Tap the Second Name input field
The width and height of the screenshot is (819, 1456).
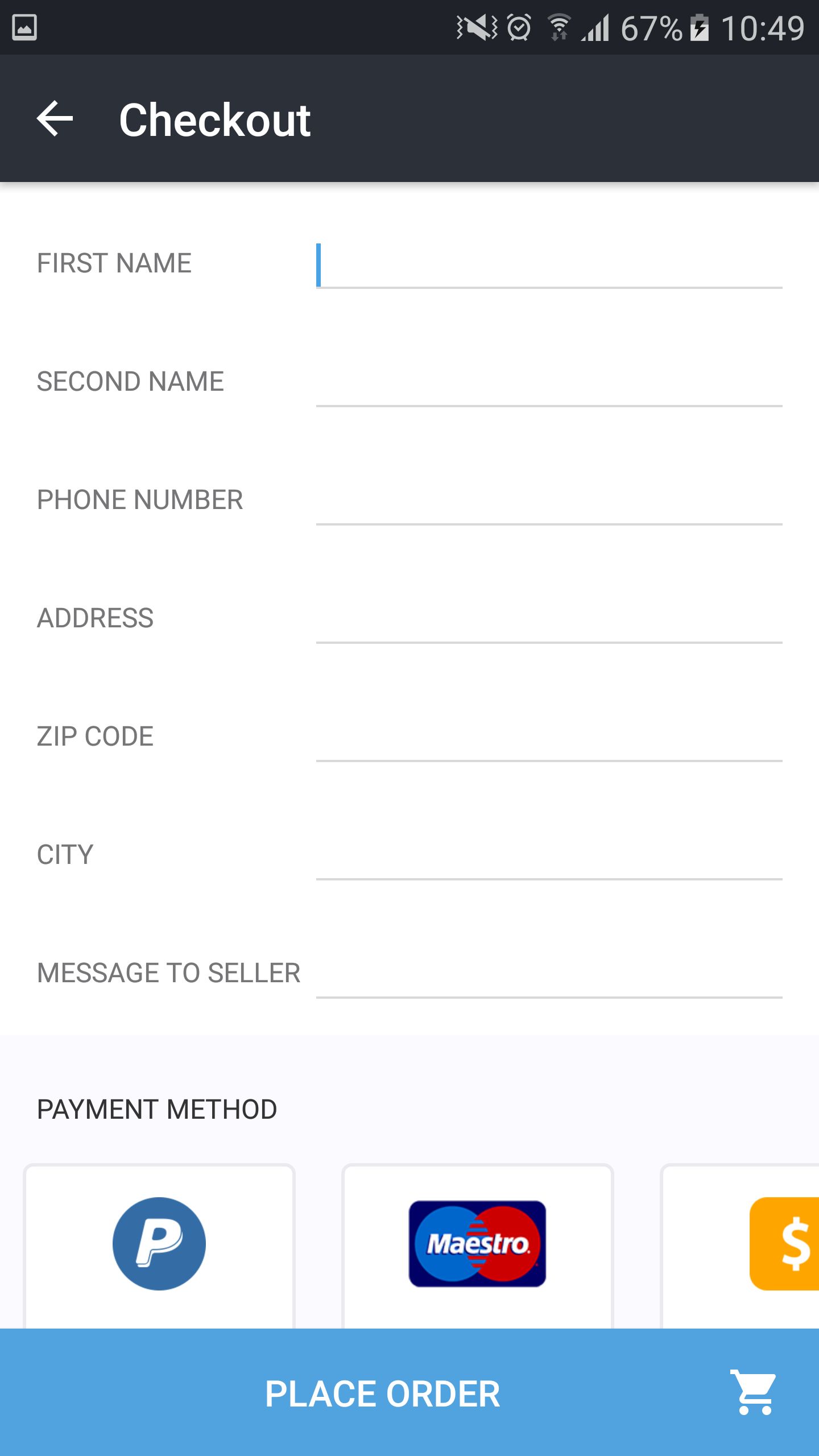(x=549, y=383)
